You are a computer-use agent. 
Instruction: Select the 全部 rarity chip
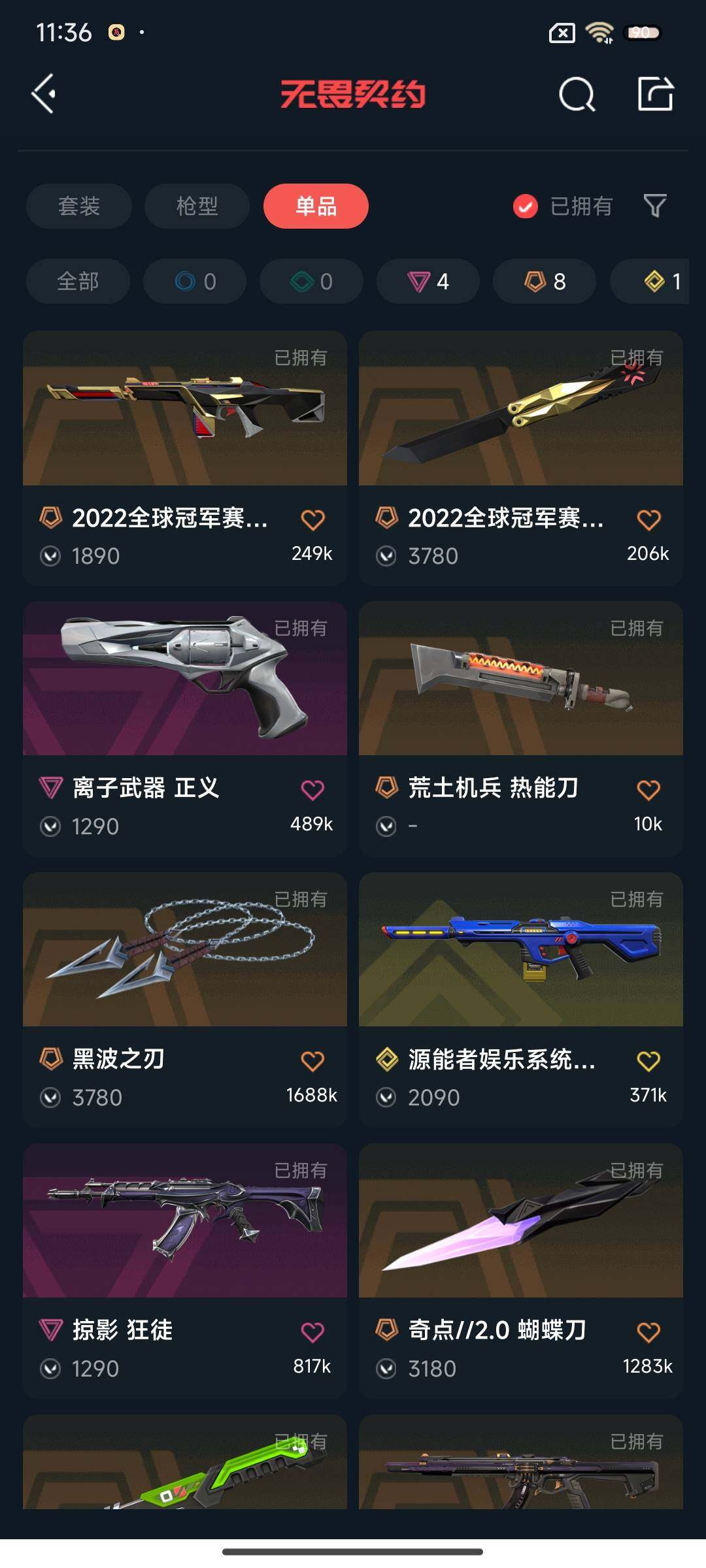click(x=78, y=282)
